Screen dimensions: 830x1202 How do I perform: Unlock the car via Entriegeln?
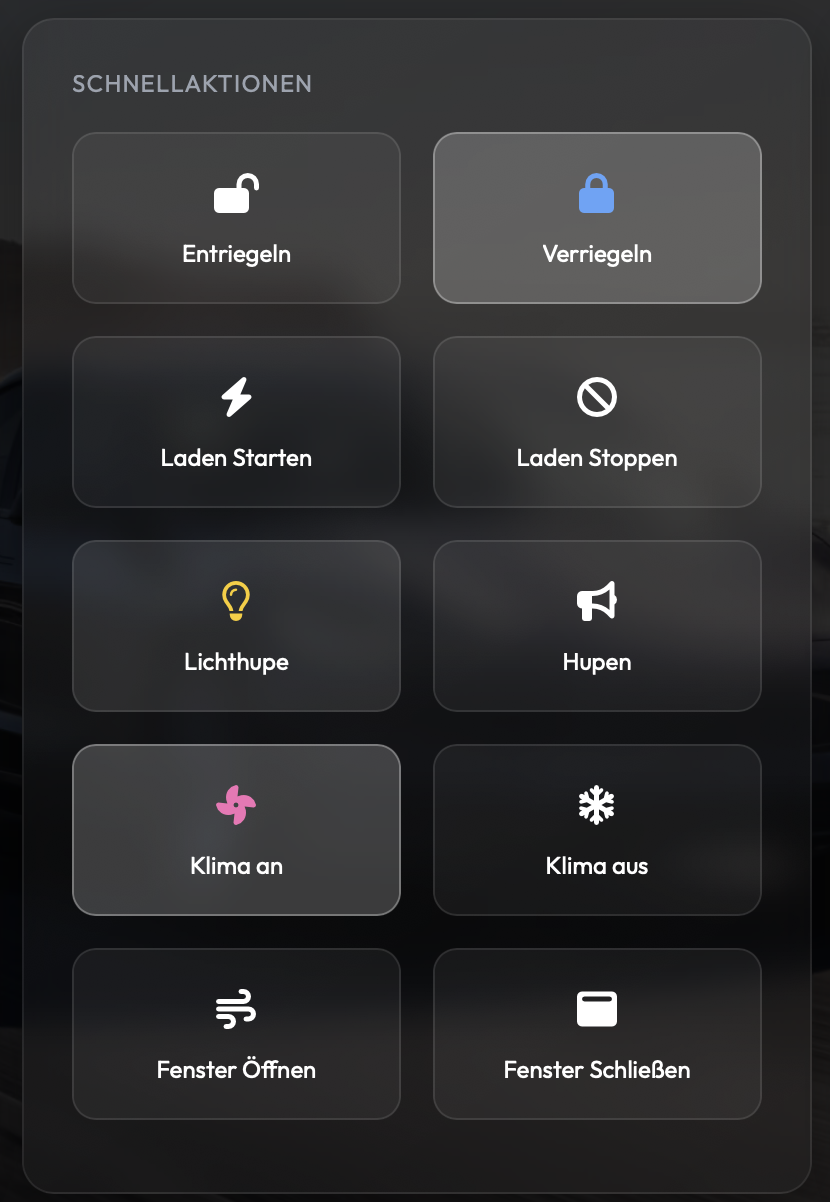pos(236,218)
